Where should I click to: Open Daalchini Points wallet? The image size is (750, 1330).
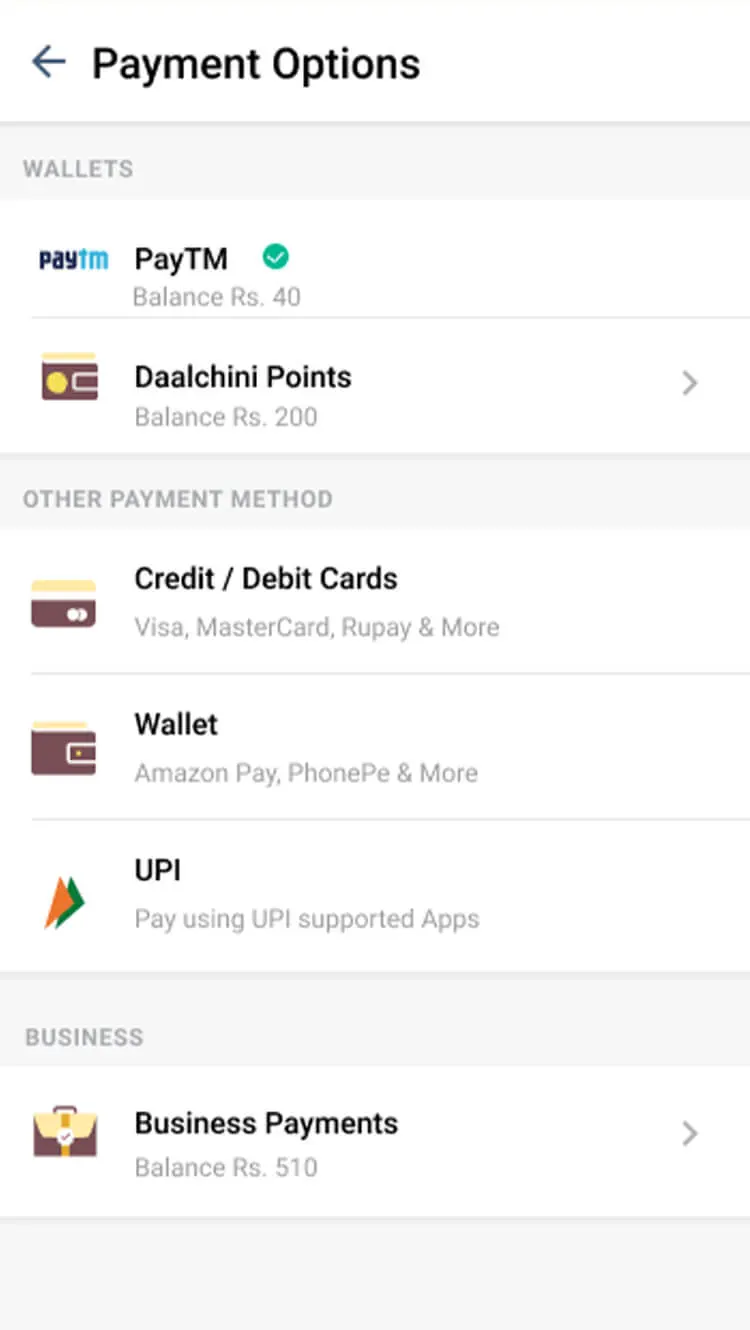(x=374, y=393)
